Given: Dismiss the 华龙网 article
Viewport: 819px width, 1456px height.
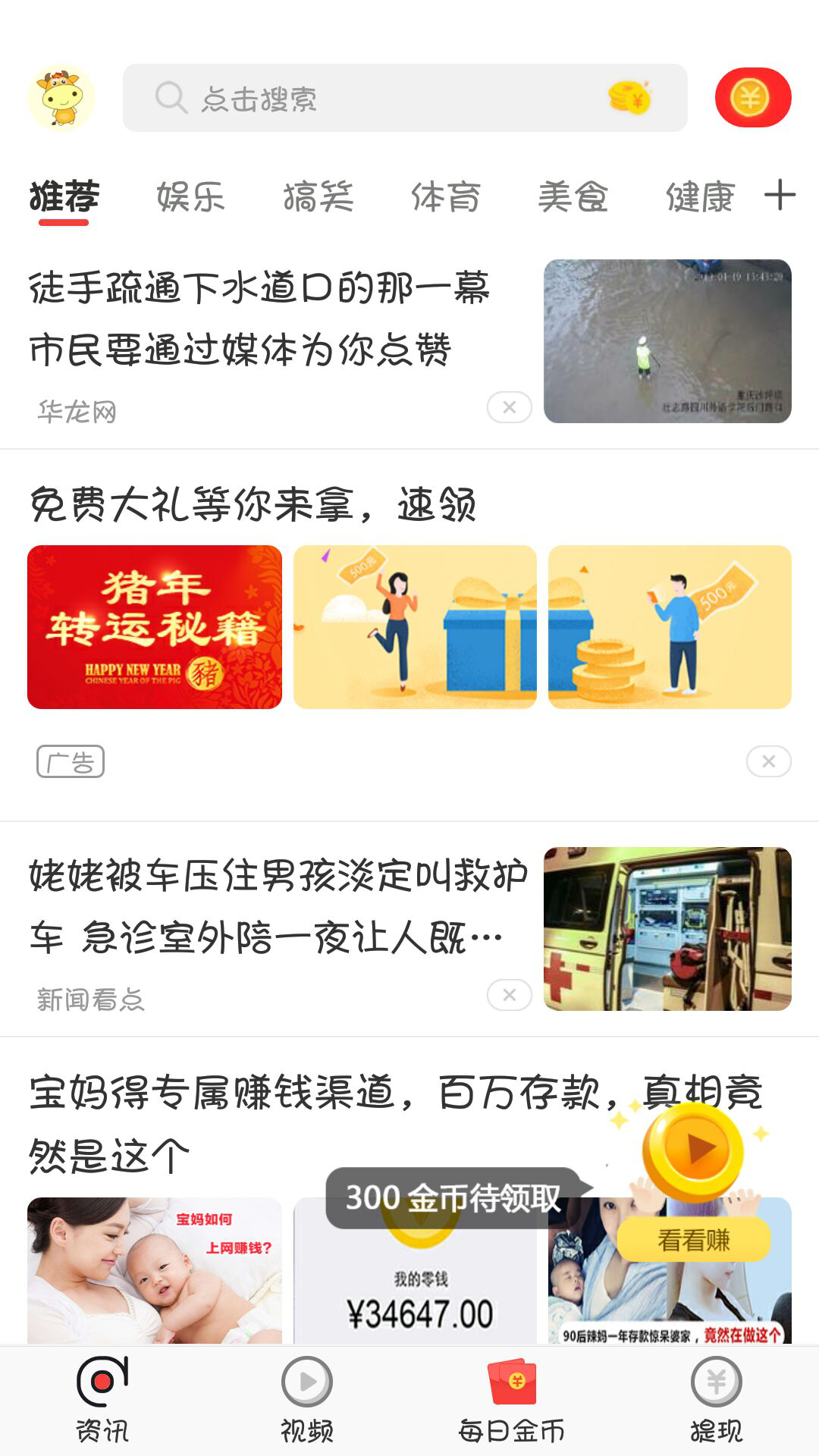Looking at the screenshot, I should pos(509,407).
